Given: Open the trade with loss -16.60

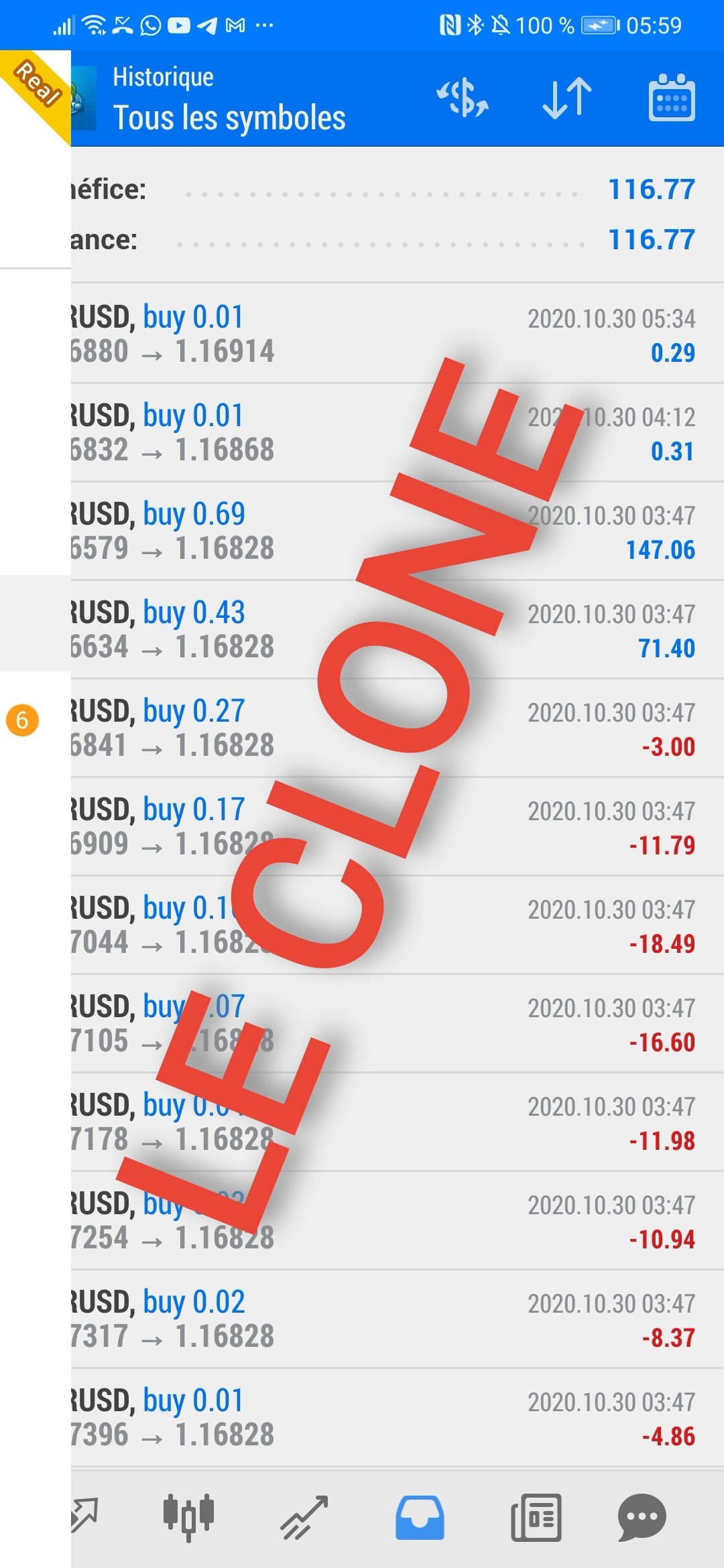Looking at the screenshot, I should (396, 1023).
